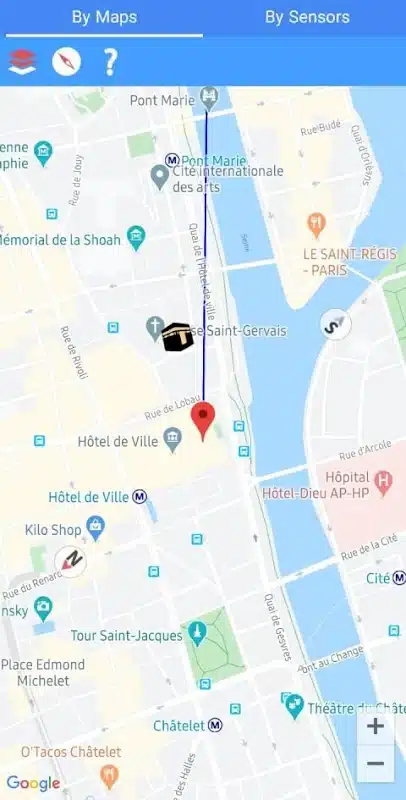The height and width of the screenshot is (800, 406).
Task: Select Mémorial de la Shoah marker
Action: point(136,238)
